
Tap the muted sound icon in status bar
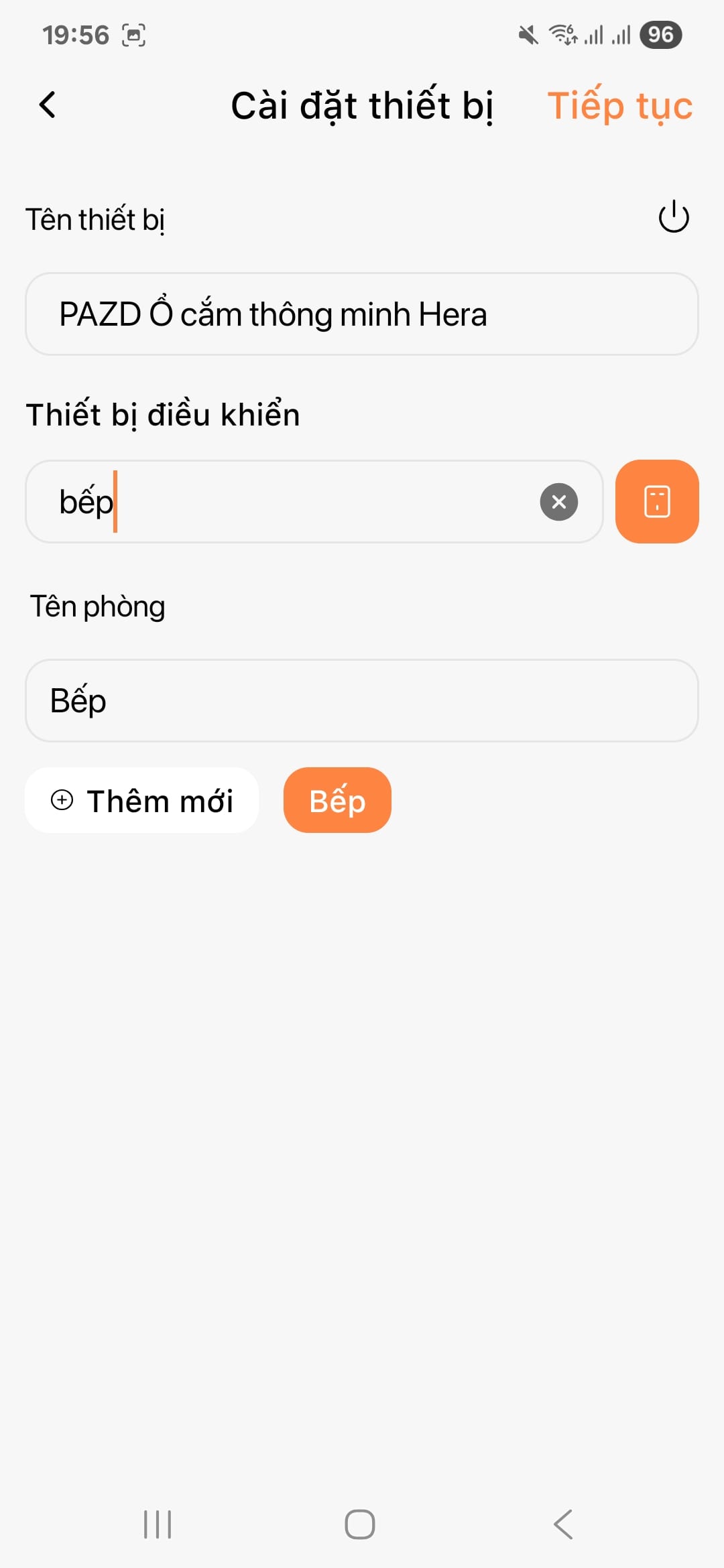tap(526, 34)
